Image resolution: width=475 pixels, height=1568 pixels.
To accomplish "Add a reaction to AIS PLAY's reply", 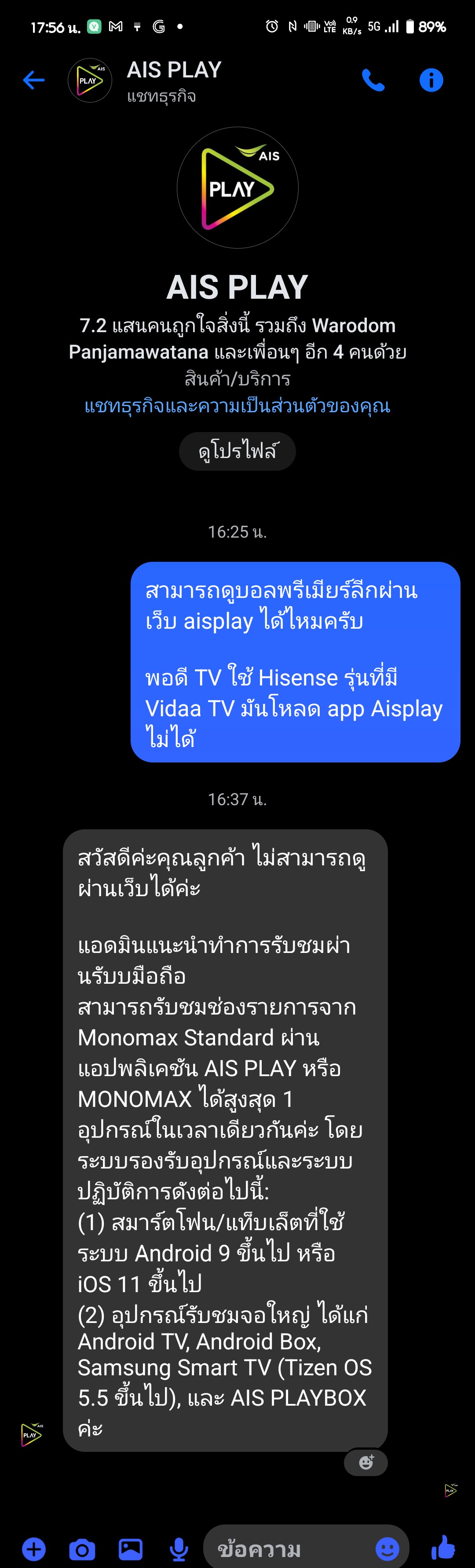I will (365, 1462).
